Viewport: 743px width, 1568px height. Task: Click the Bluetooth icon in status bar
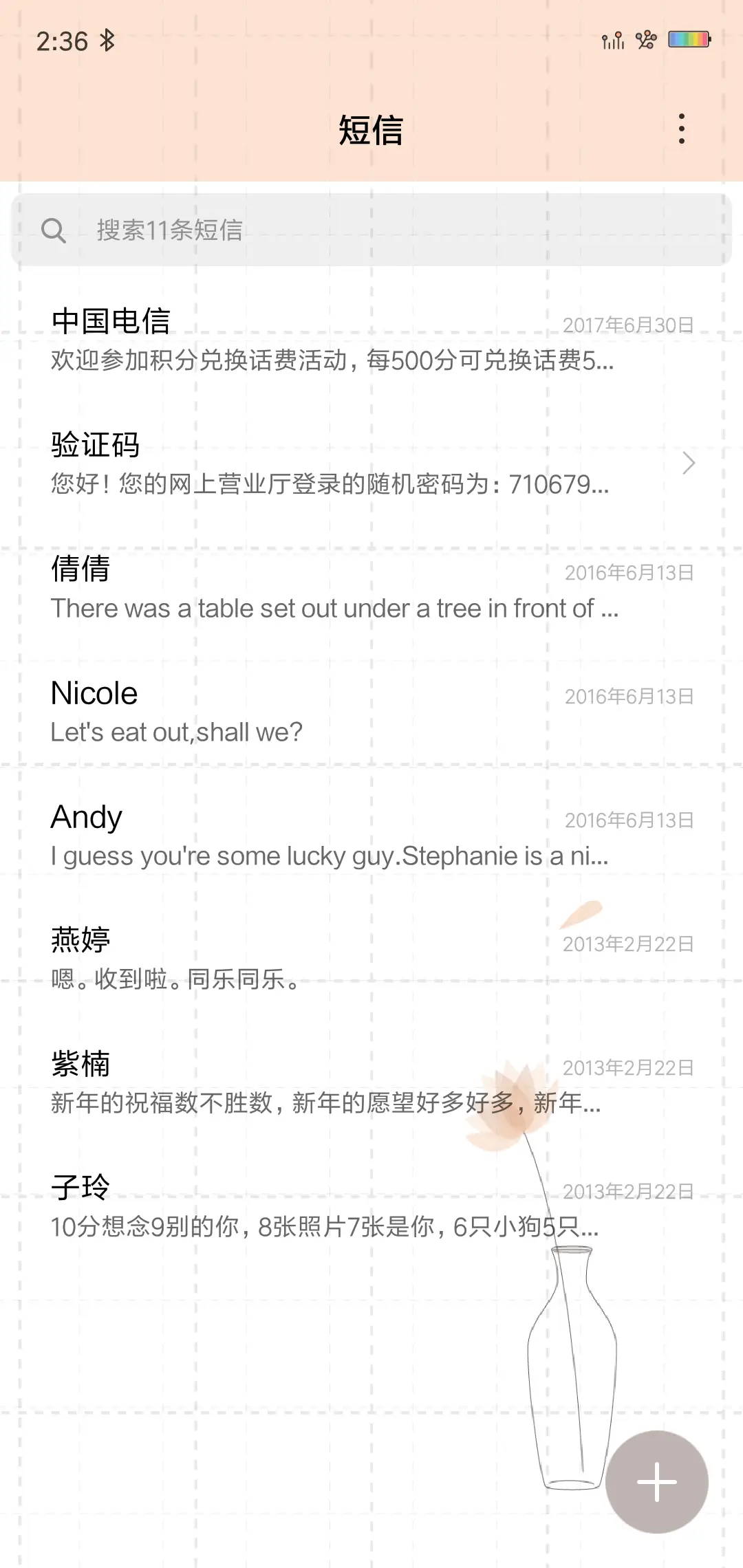pos(107,41)
